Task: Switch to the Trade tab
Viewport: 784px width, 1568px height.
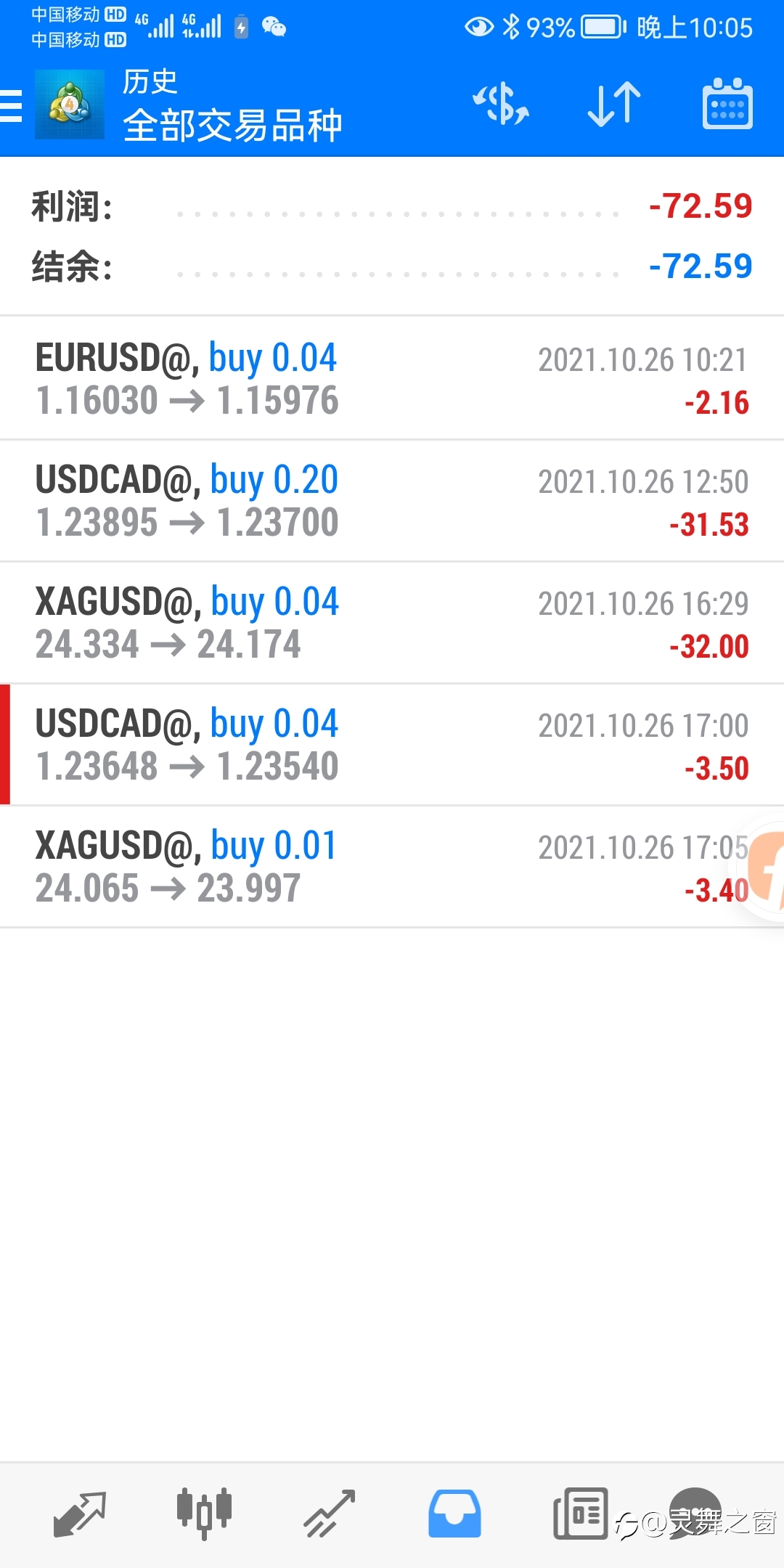Action: [x=330, y=1514]
